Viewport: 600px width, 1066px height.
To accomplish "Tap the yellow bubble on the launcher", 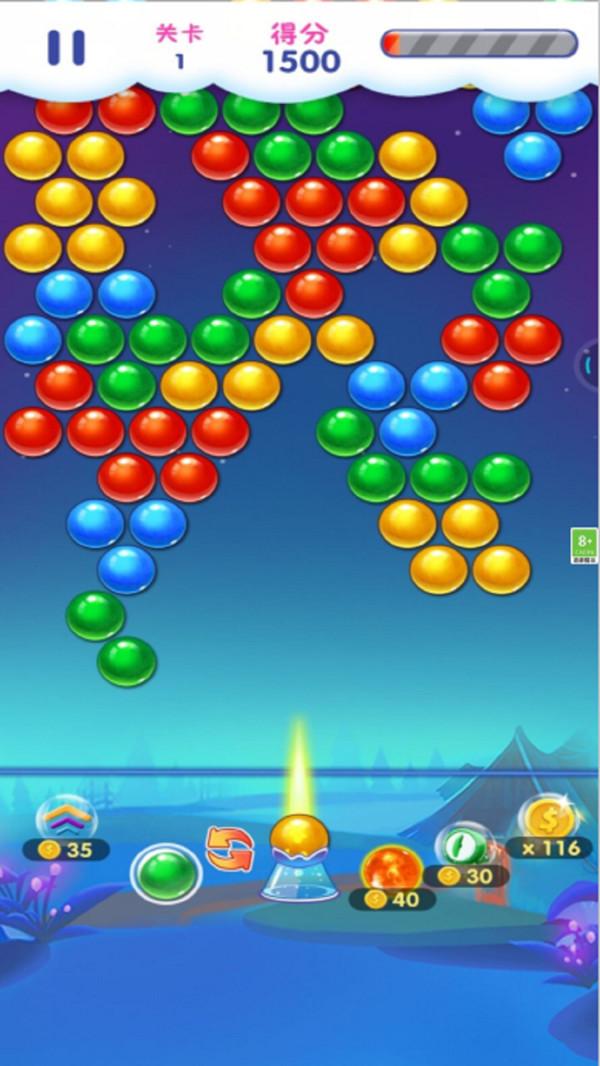I will 299,838.
